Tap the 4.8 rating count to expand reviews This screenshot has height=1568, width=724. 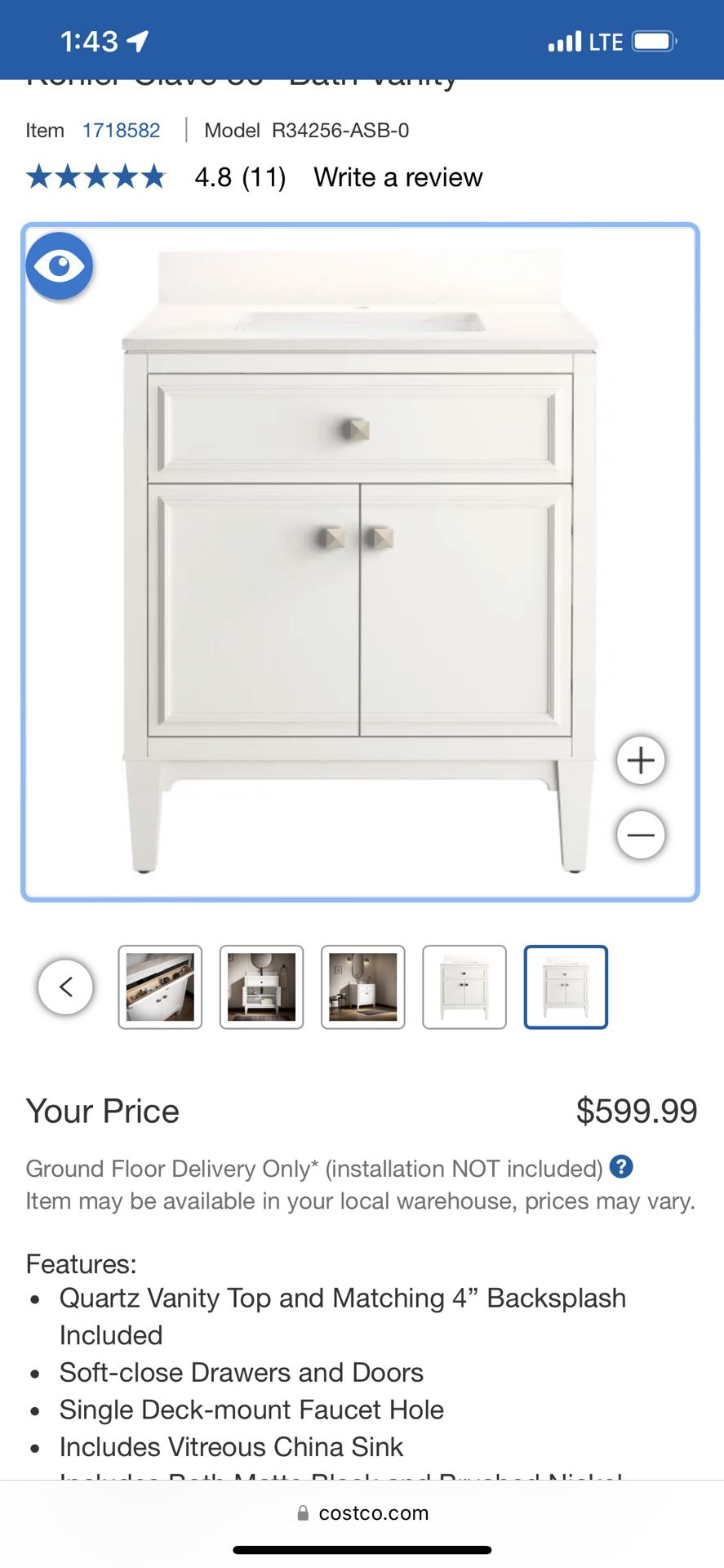pos(238,176)
